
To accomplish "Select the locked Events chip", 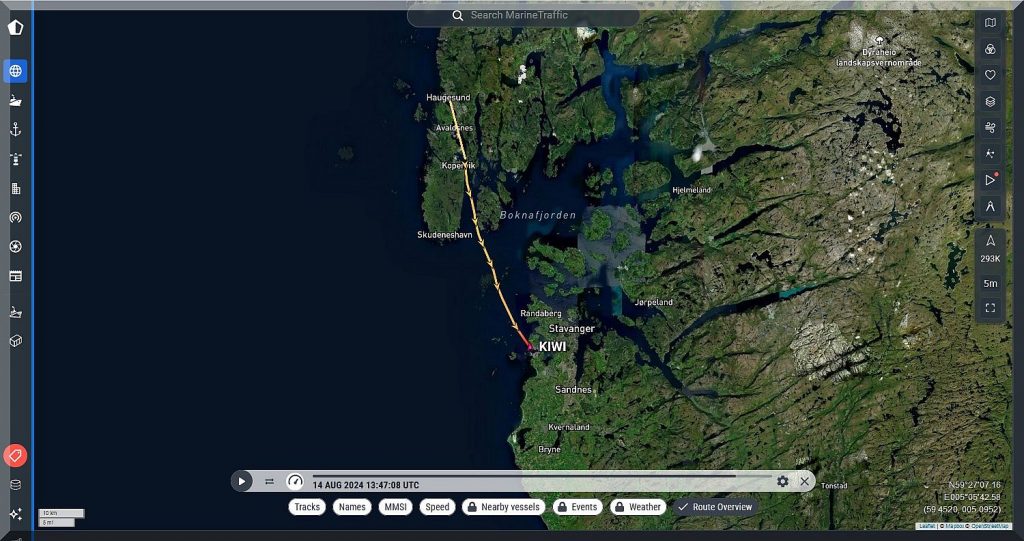I will (577, 507).
